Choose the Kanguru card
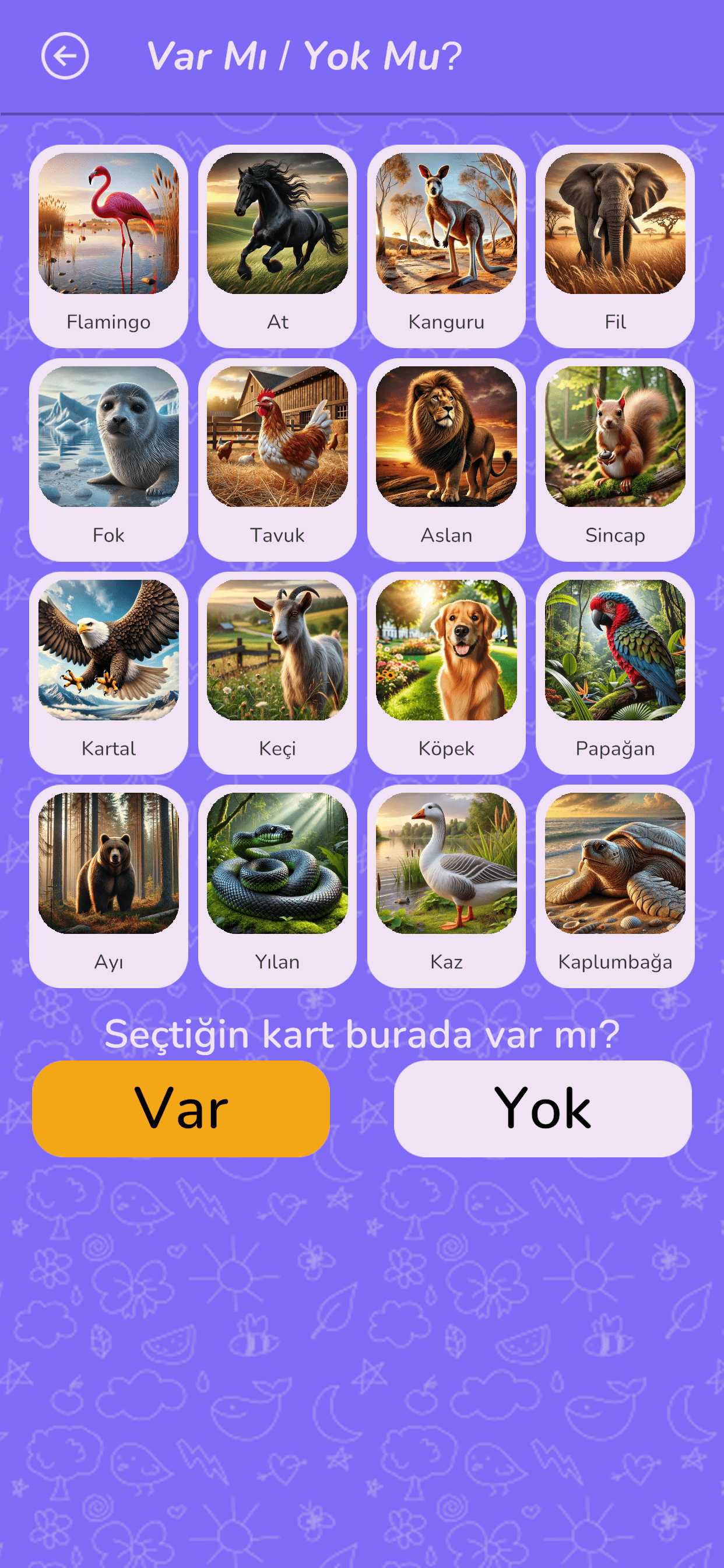The width and height of the screenshot is (724, 1568). [x=446, y=246]
